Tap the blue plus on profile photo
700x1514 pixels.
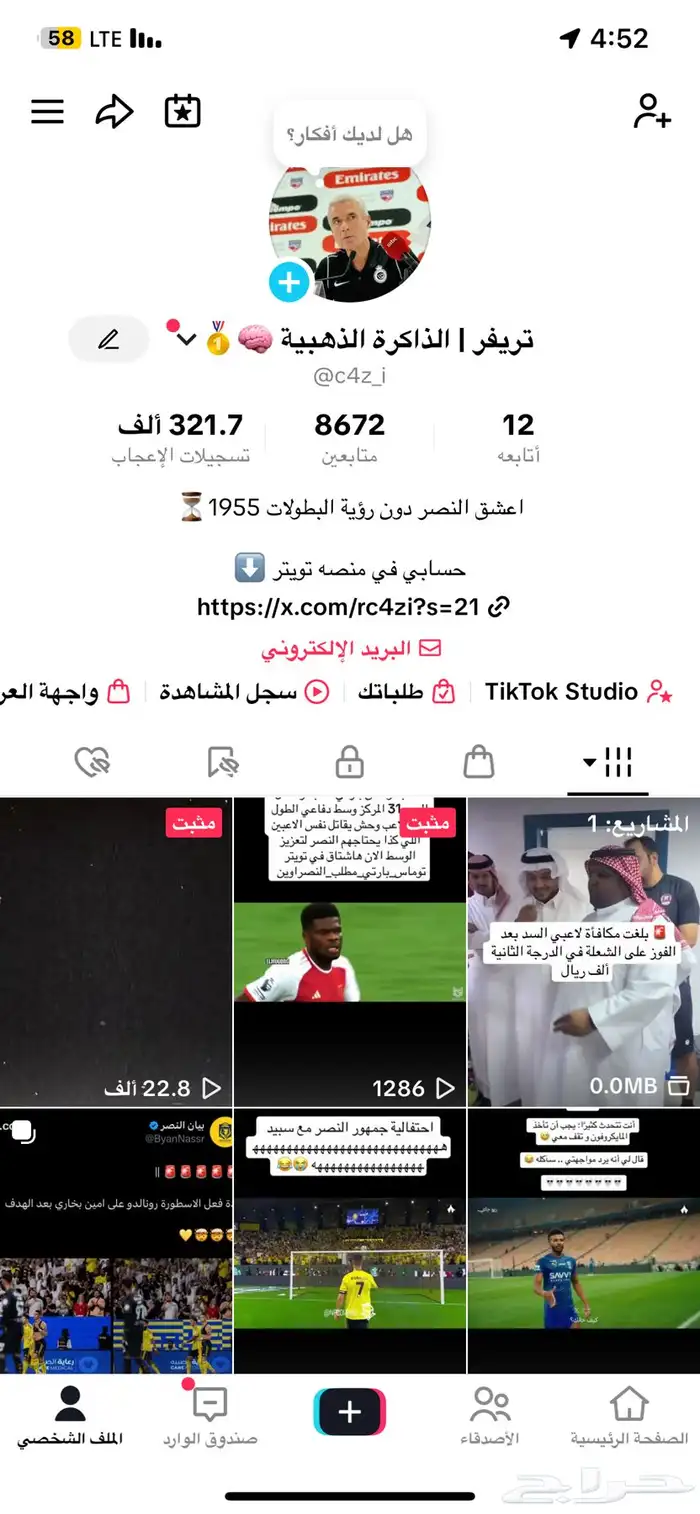[x=289, y=282]
